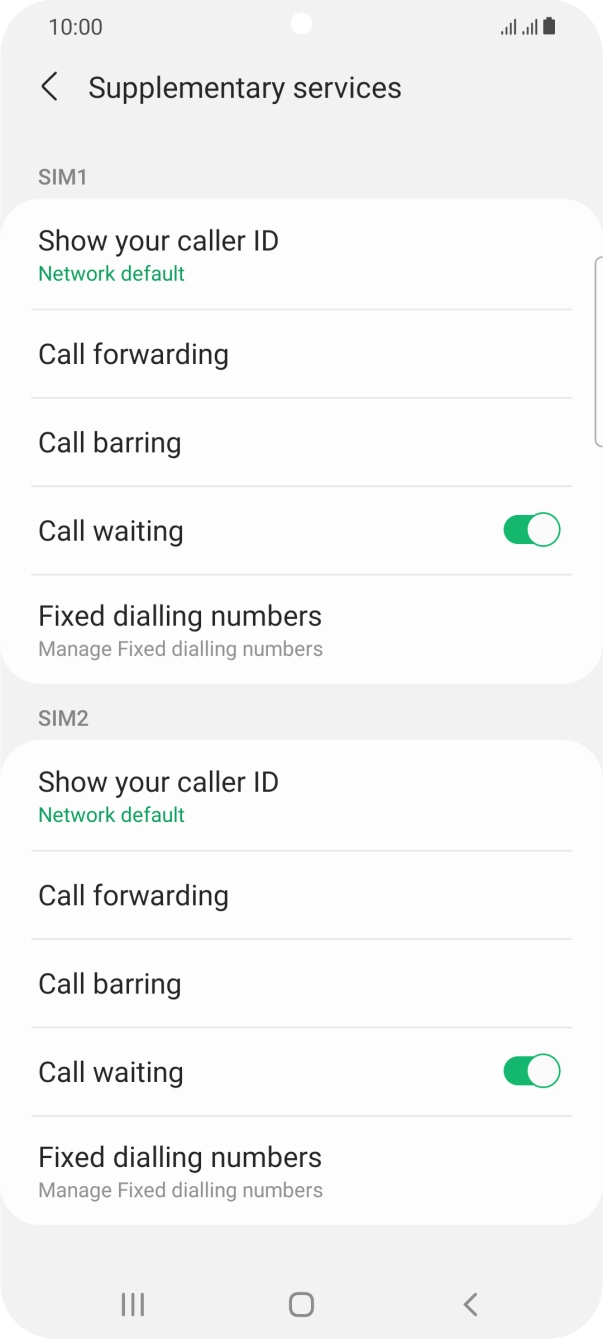Manage Fixed dialling numbers for SIM2
The width and height of the screenshot is (603, 1342).
[301, 1171]
